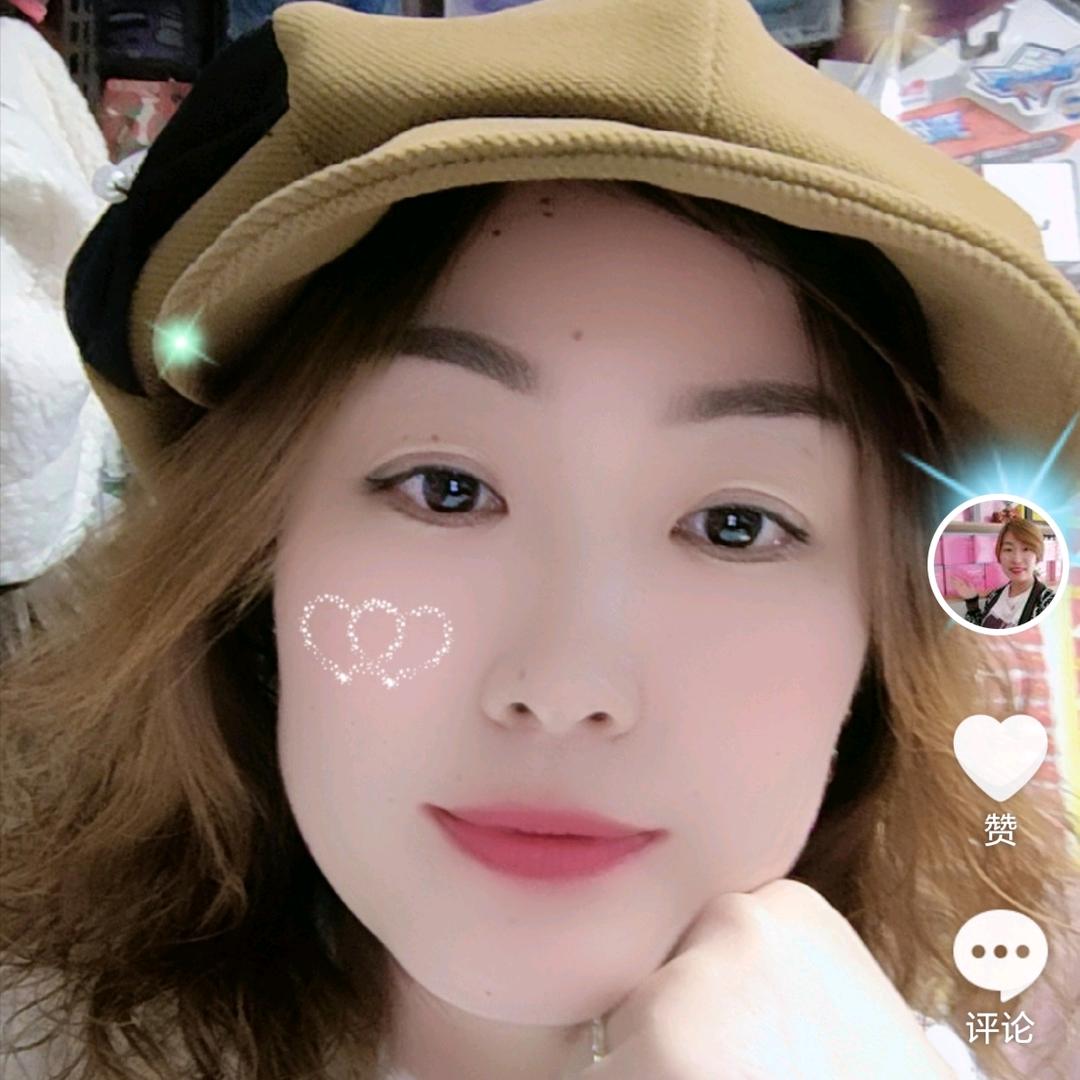
Task: Open the creator's profile avatar
Action: coord(998,565)
